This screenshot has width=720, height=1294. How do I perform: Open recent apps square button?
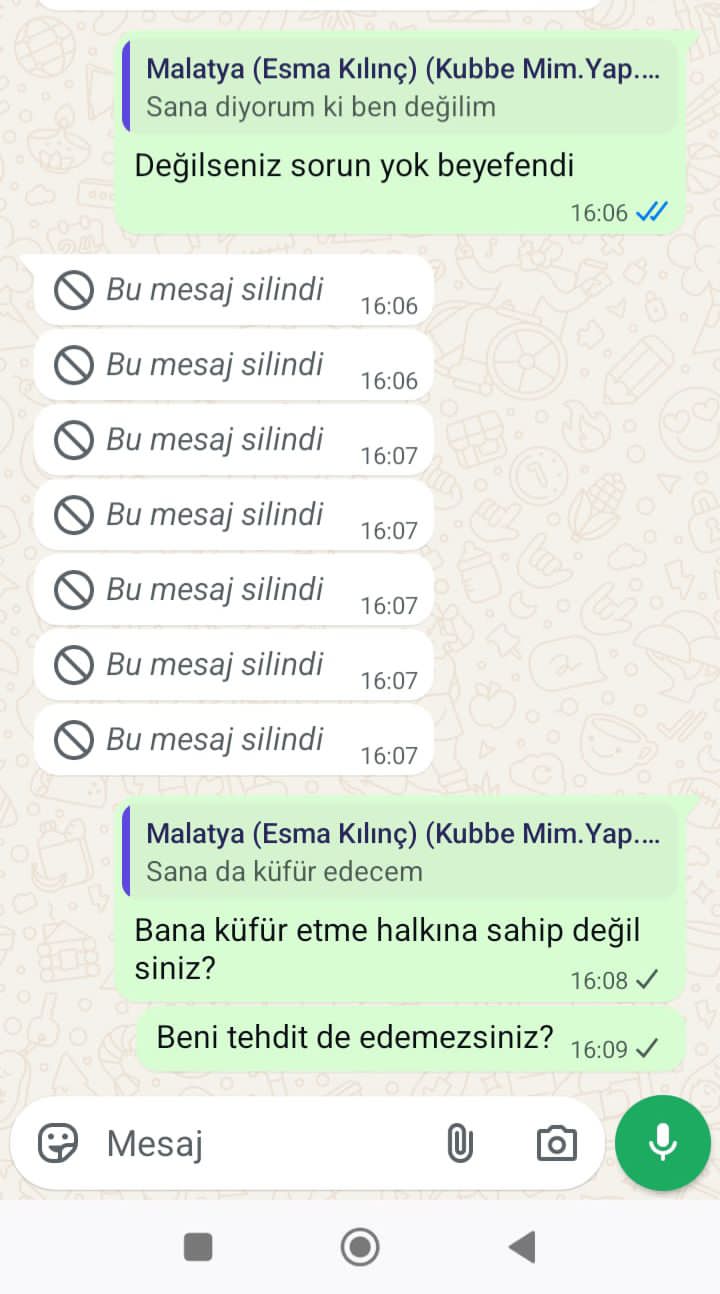pos(198,1247)
